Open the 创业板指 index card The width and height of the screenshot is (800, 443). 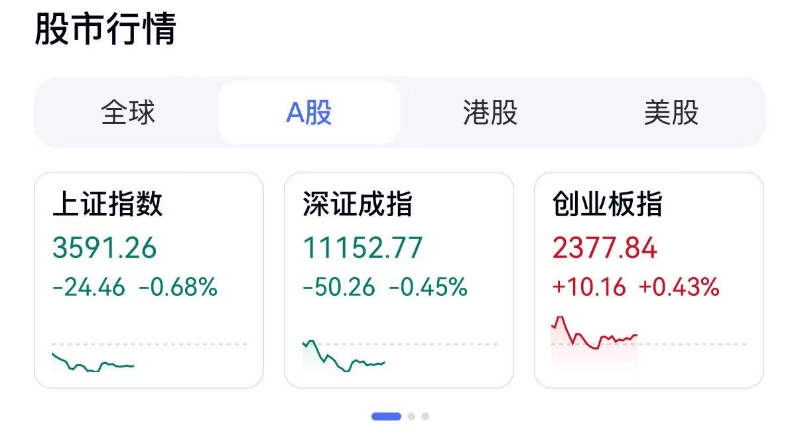click(x=649, y=280)
